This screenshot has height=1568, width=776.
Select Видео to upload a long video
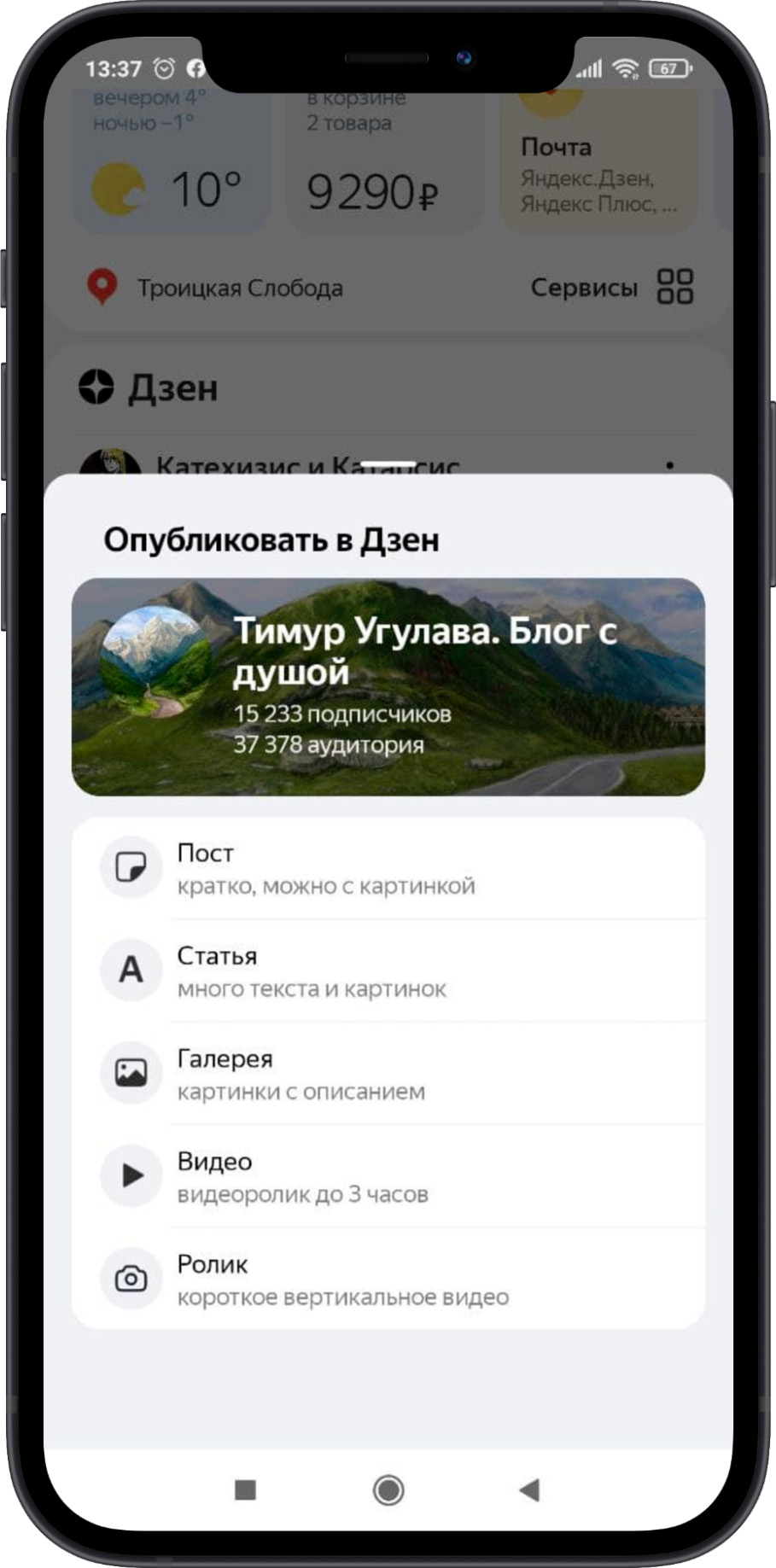pyautogui.click(x=388, y=1176)
